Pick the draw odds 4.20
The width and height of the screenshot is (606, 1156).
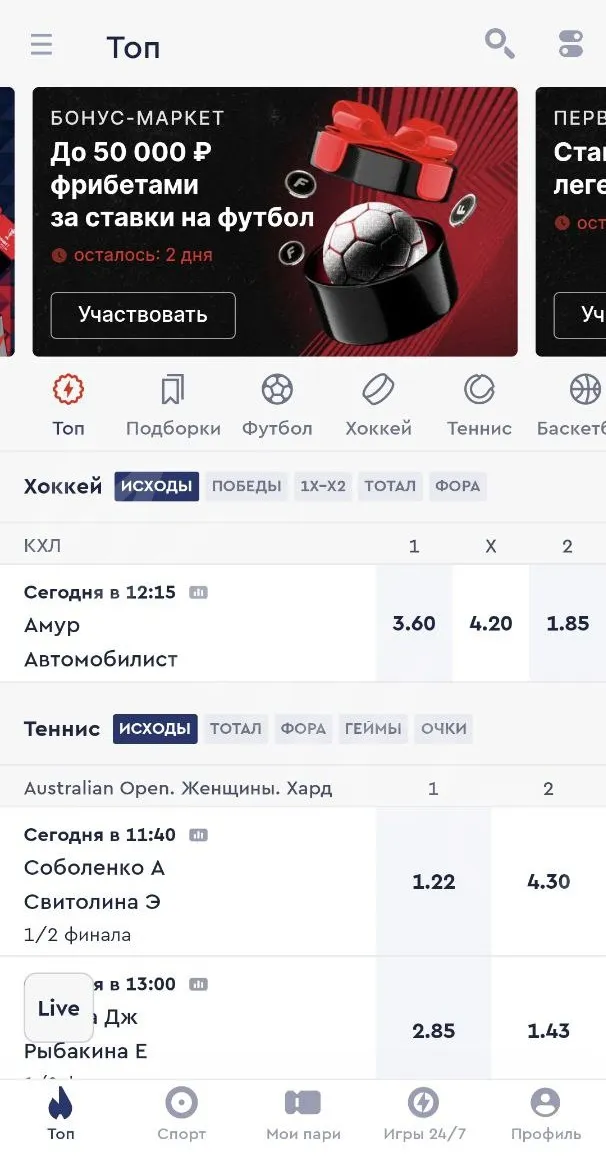[491, 624]
